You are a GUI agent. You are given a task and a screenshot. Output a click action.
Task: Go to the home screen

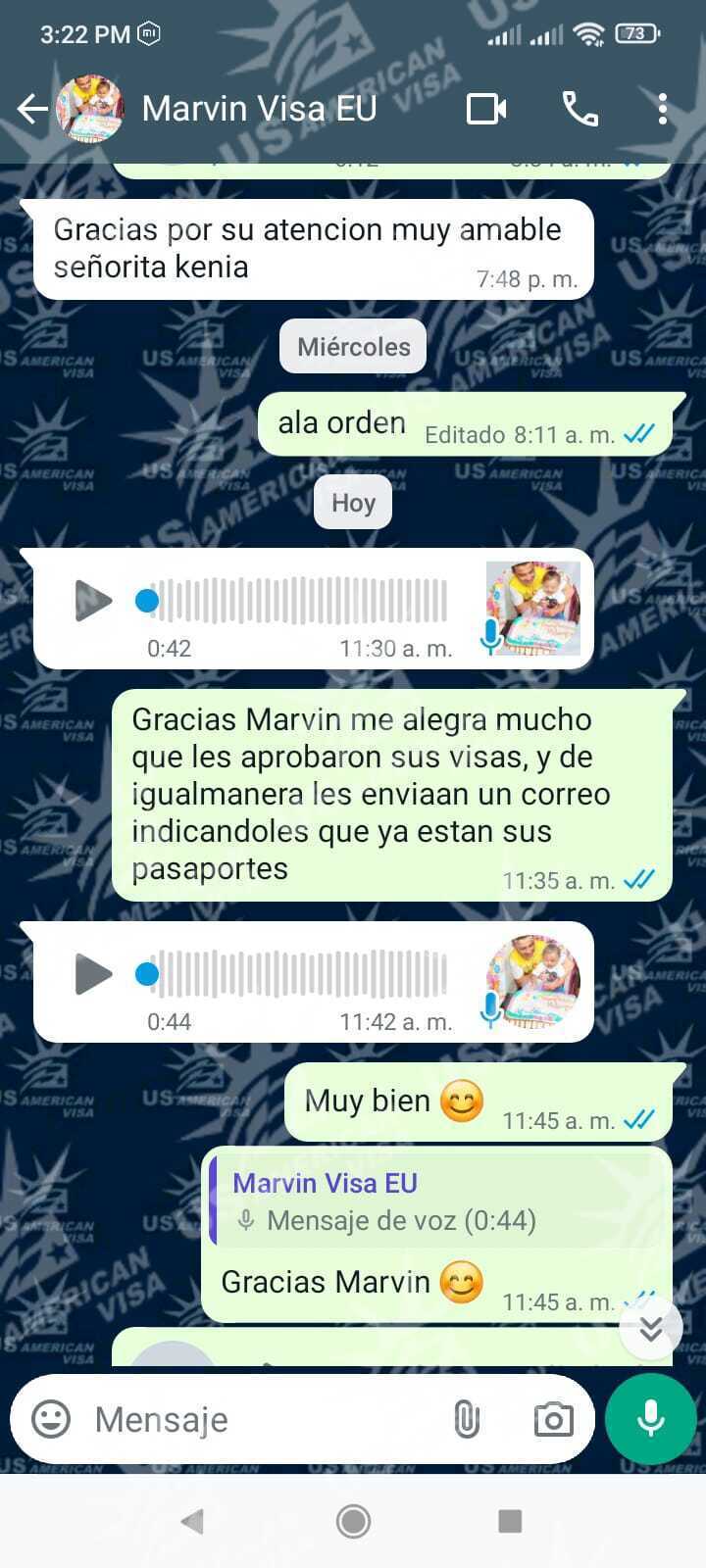pos(353,1521)
